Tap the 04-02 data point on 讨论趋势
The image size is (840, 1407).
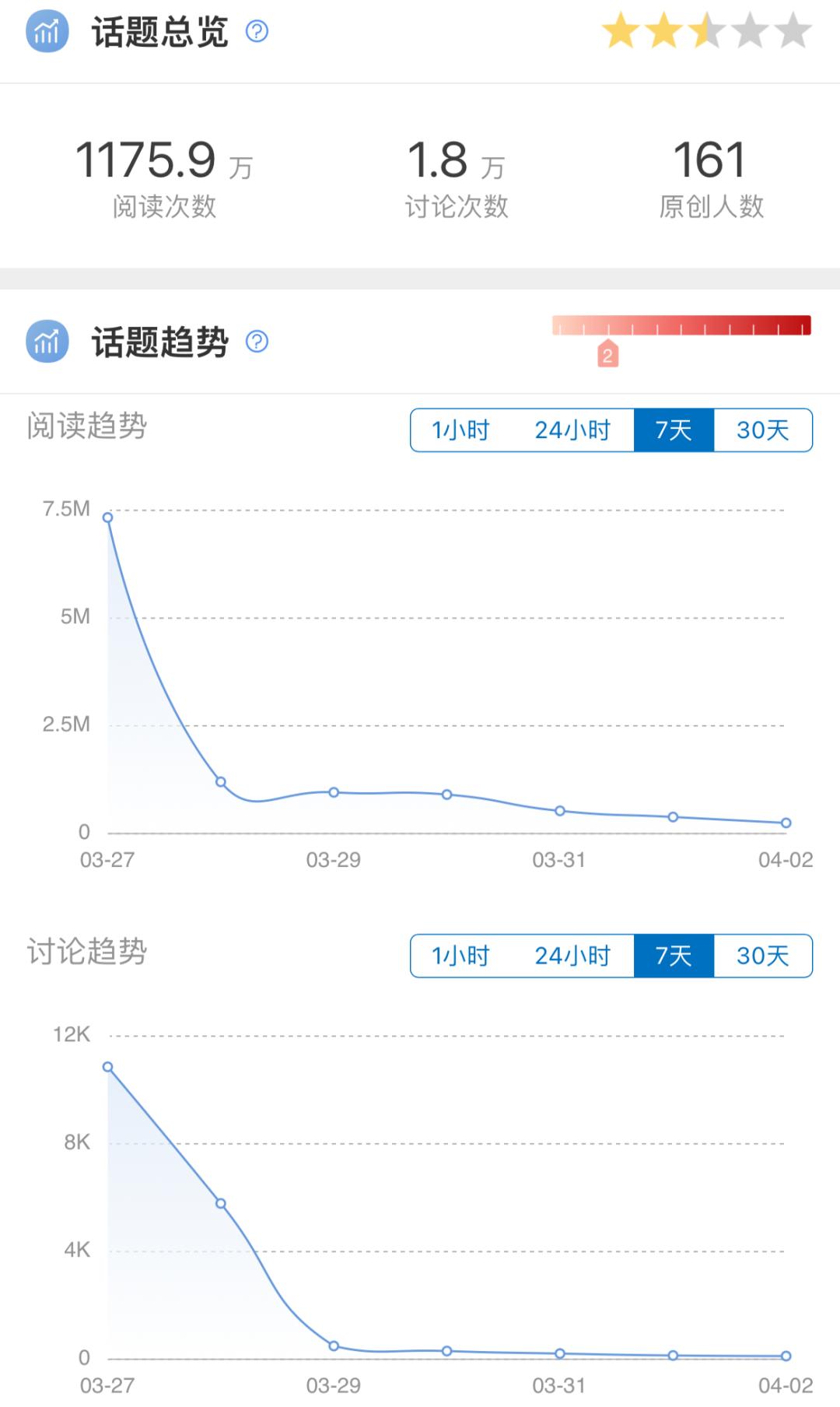[786, 1356]
